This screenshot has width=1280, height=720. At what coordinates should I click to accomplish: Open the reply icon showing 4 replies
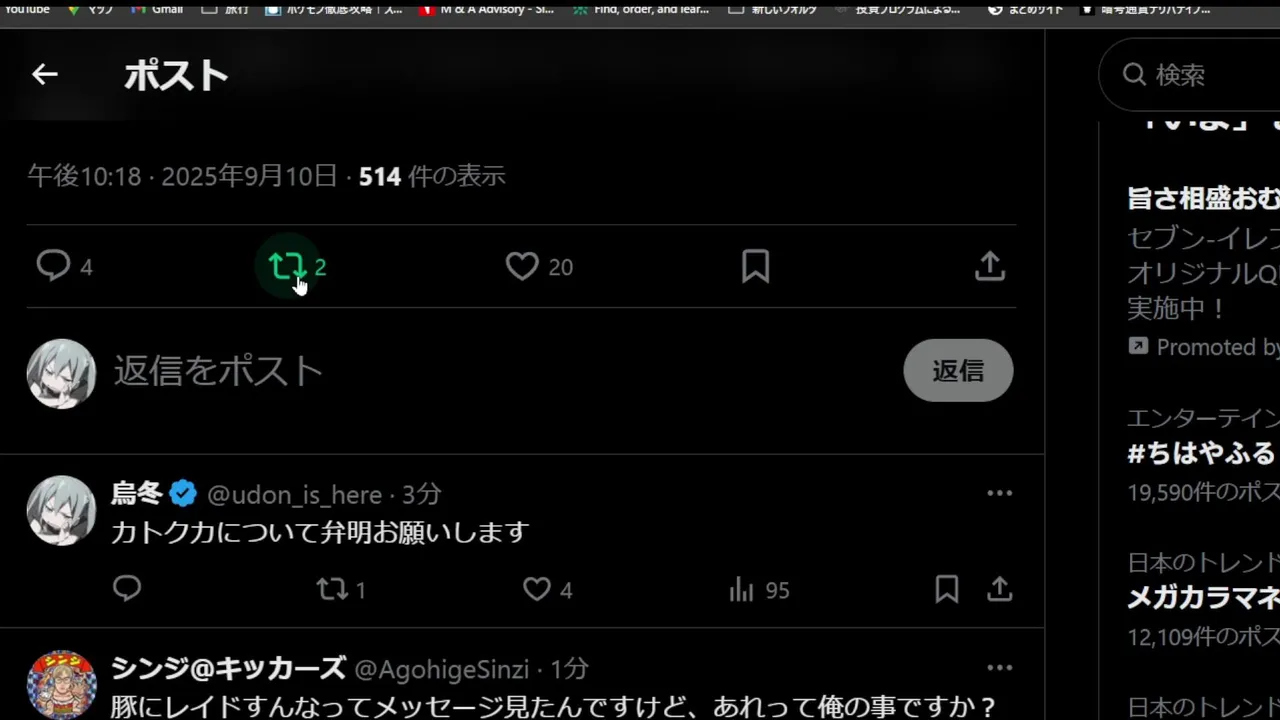point(53,266)
